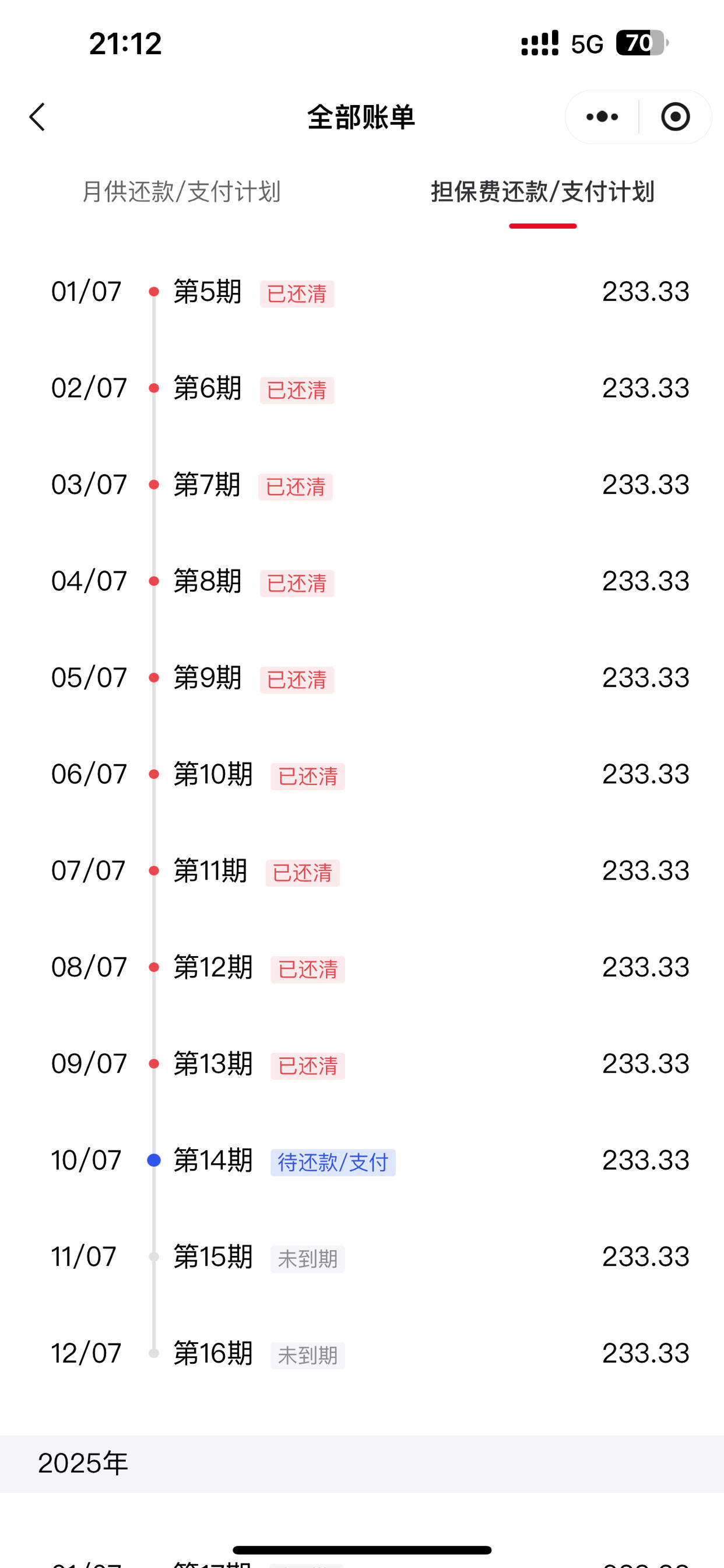The width and height of the screenshot is (724, 1568).
Task: Tap the 已还清 badge on 第5期
Action: (296, 294)
